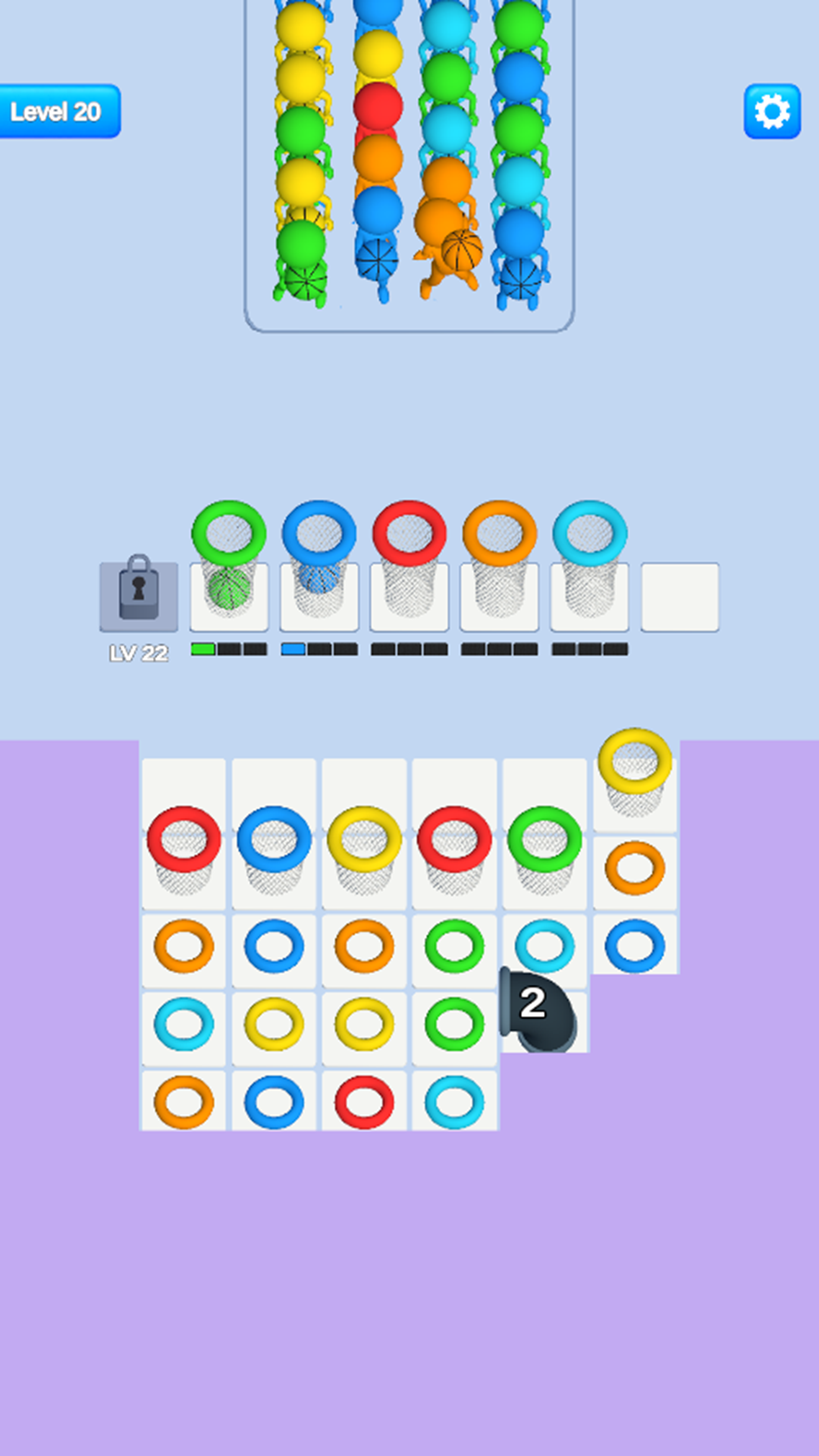The height and width of the screenshot is (1456, 819).
Task: Open the settings gear
Action: [x=772, y=111]
